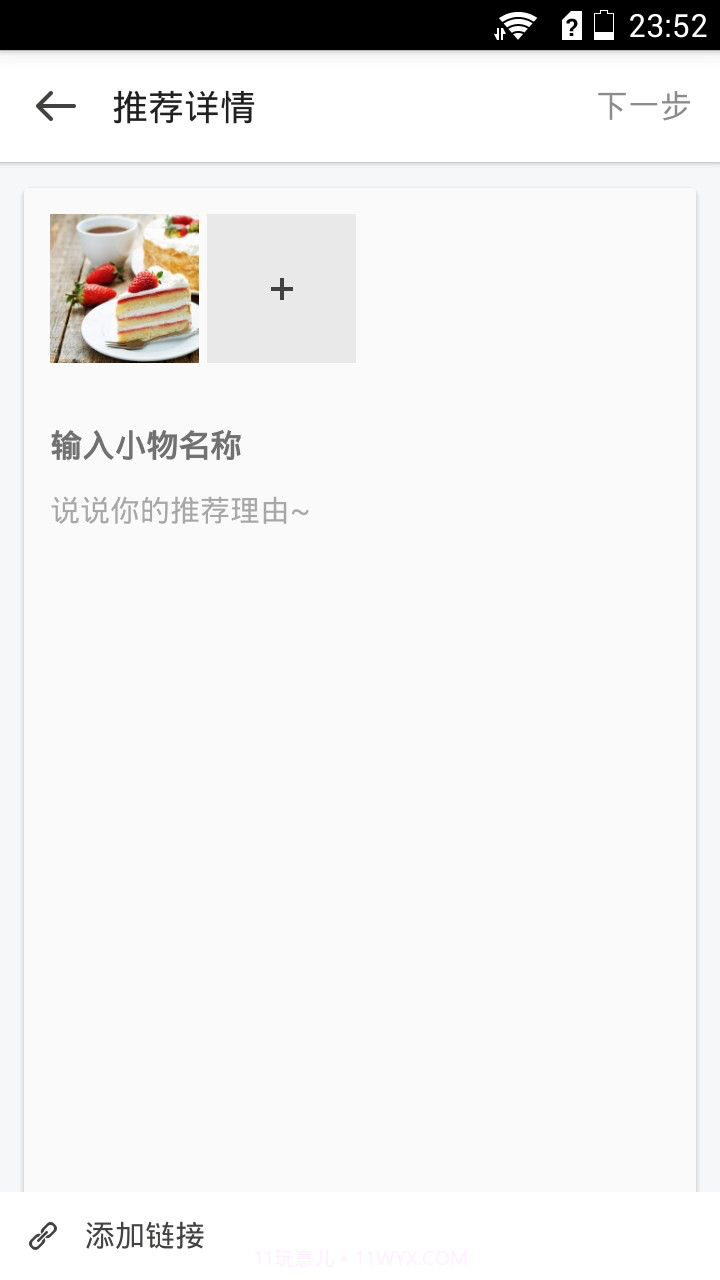Screen dimensions: 720x1280
Task: Select the 推荐详情 title
Action: 183,107
